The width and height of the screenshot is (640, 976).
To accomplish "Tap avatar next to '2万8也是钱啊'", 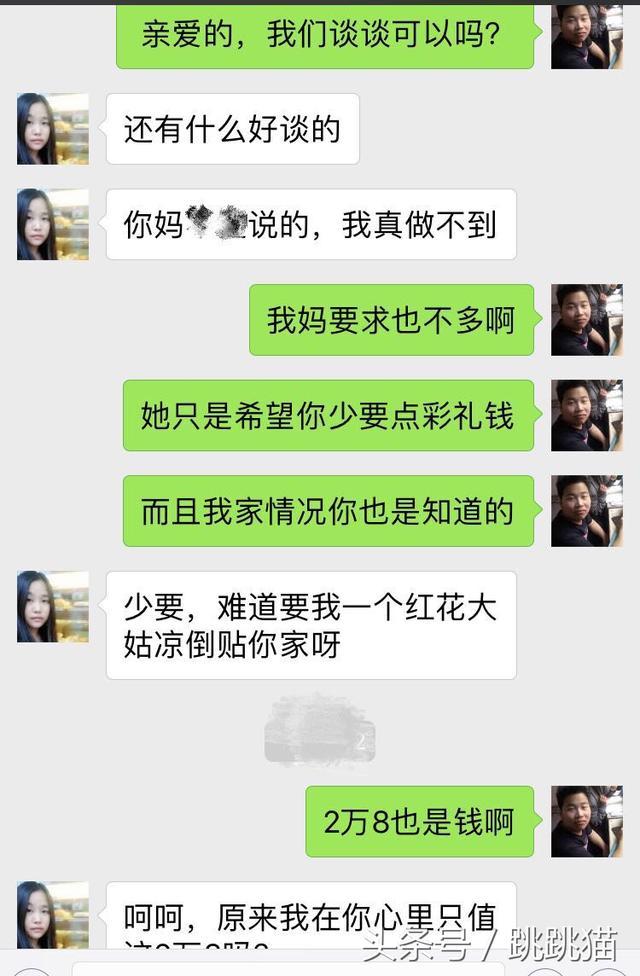I will click(587, 821).
